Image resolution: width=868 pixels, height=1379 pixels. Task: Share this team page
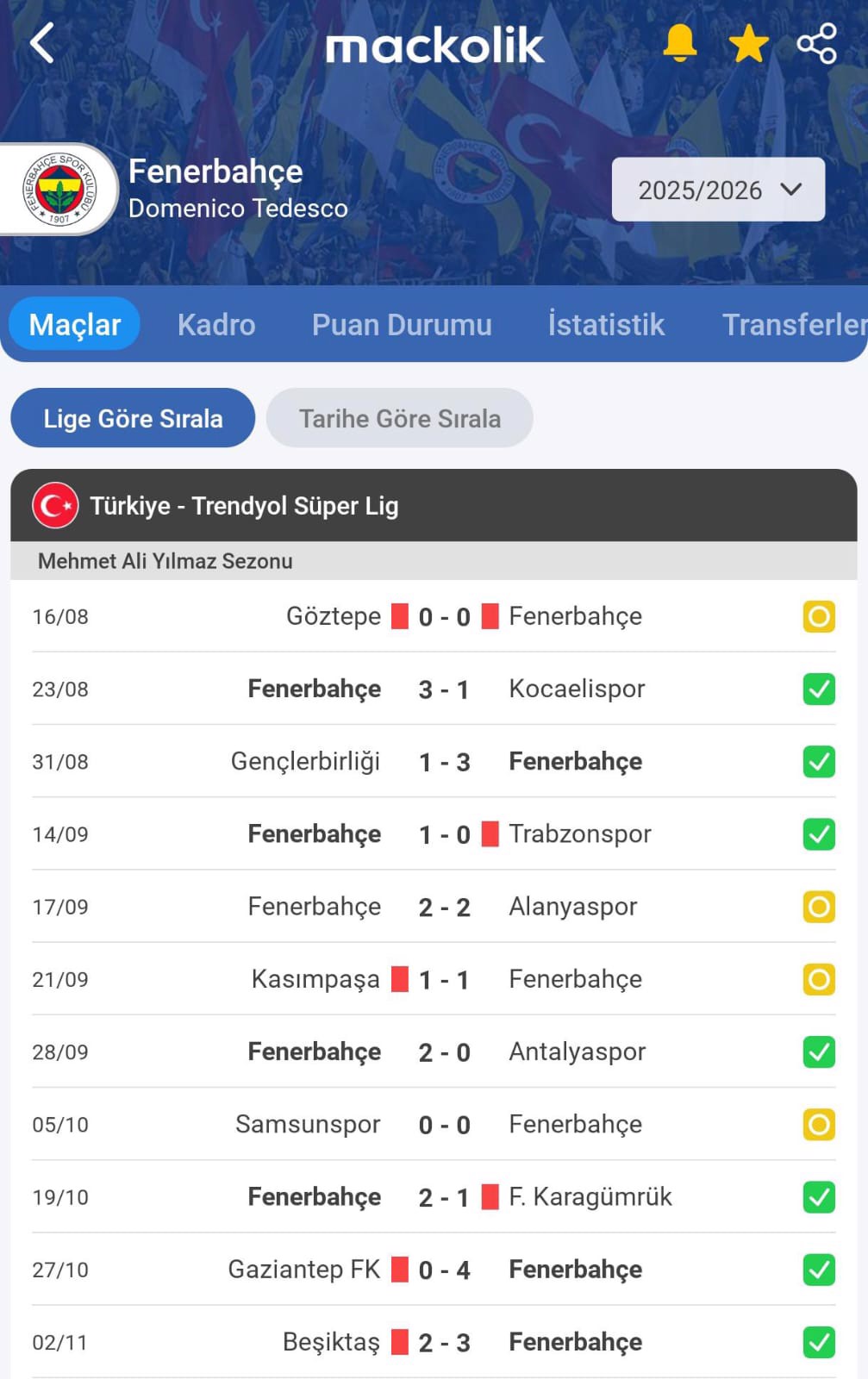click(x=816, y=43)
